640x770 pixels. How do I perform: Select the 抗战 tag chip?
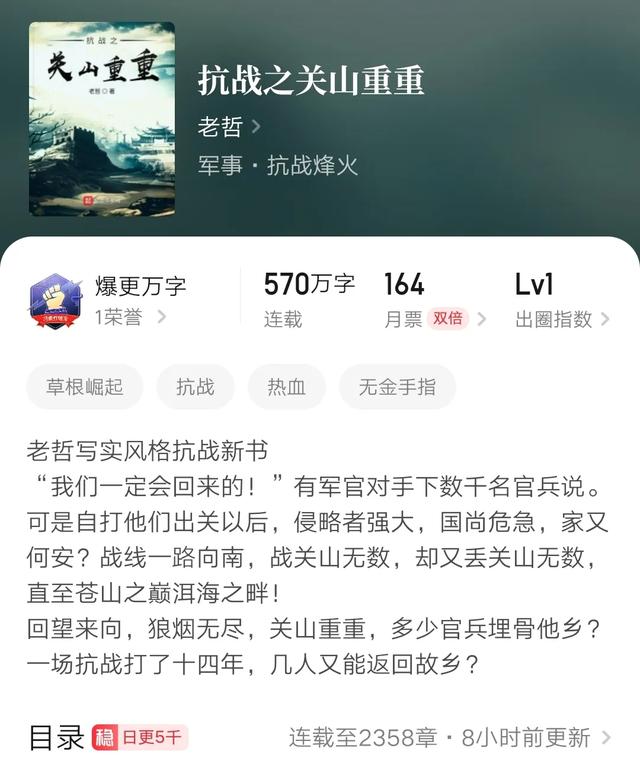click(195, 387)
